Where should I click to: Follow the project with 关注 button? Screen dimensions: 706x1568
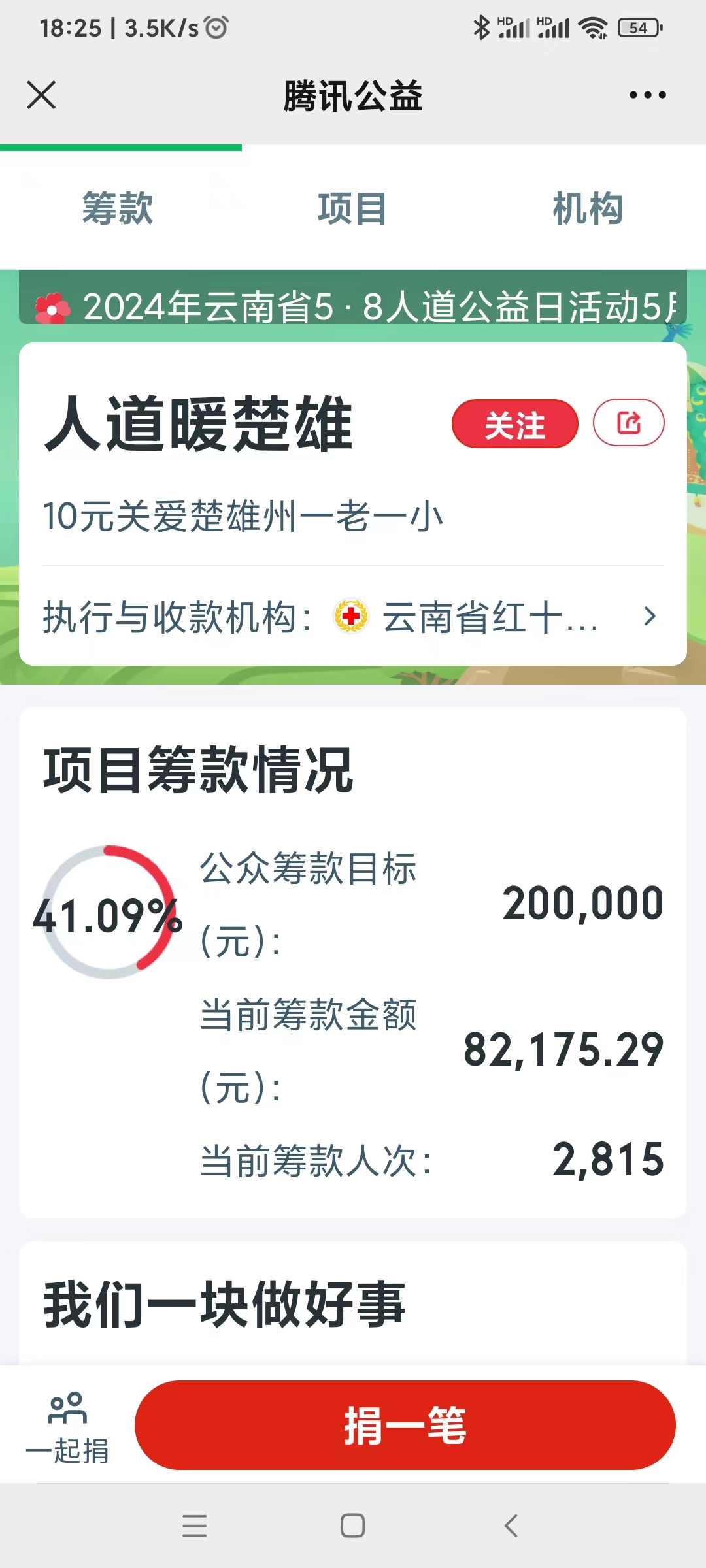pos(514,424)
